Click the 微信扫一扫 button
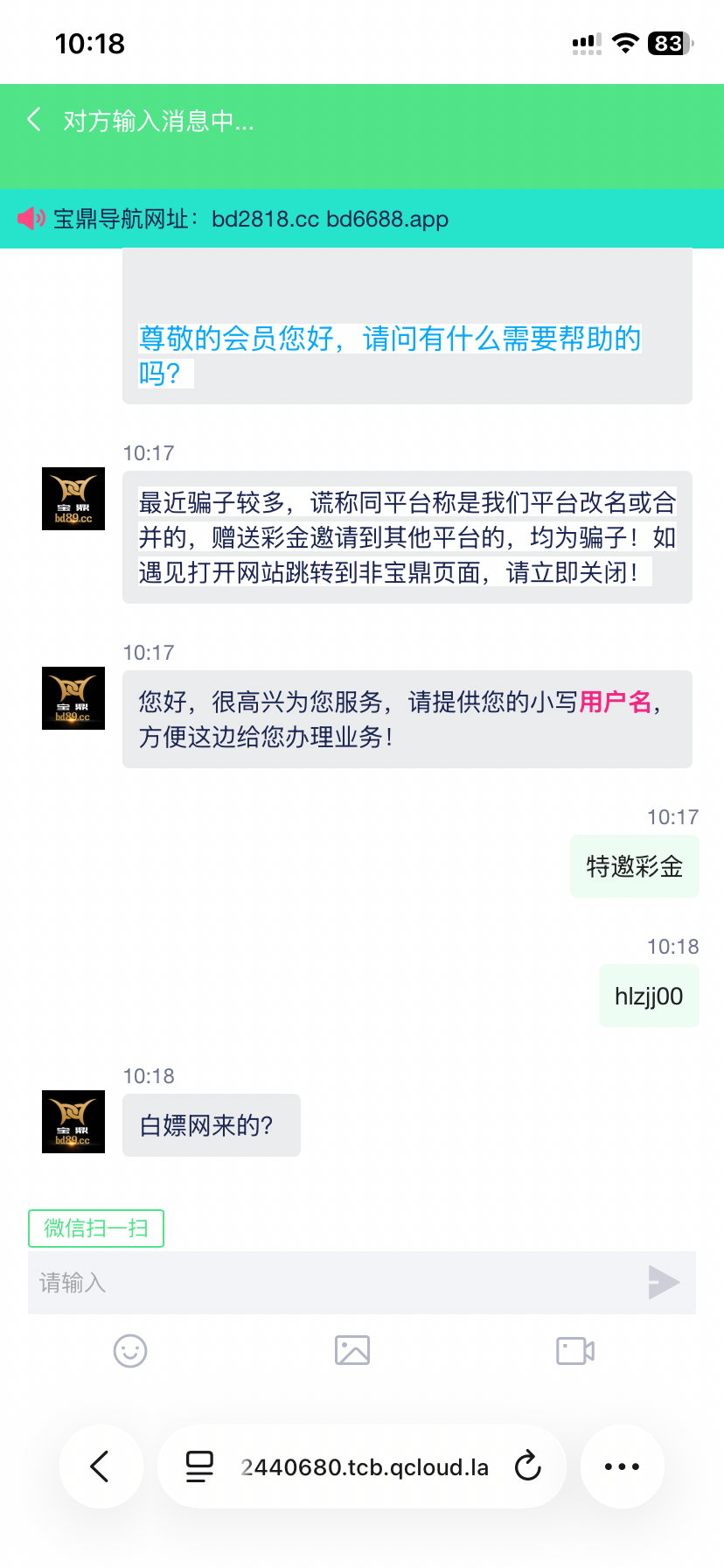The height and width of the screenshot is (1568, 724). pos(95,1228)
